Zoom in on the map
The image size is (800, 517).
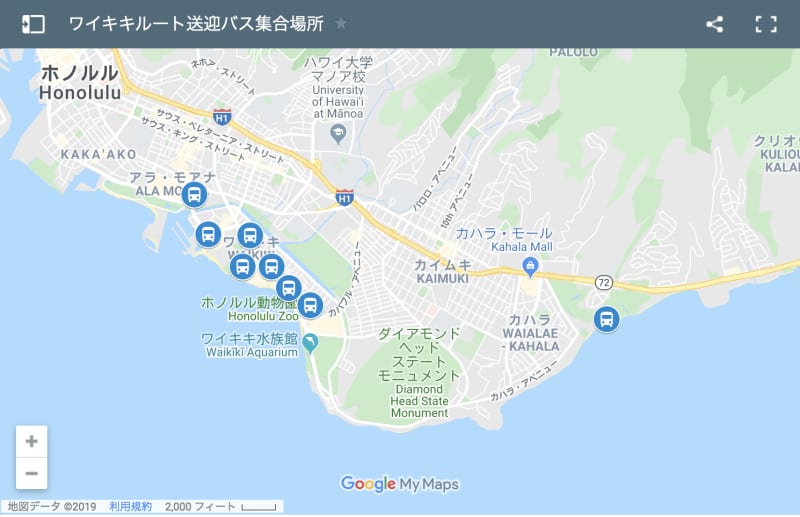click(32, 441)
